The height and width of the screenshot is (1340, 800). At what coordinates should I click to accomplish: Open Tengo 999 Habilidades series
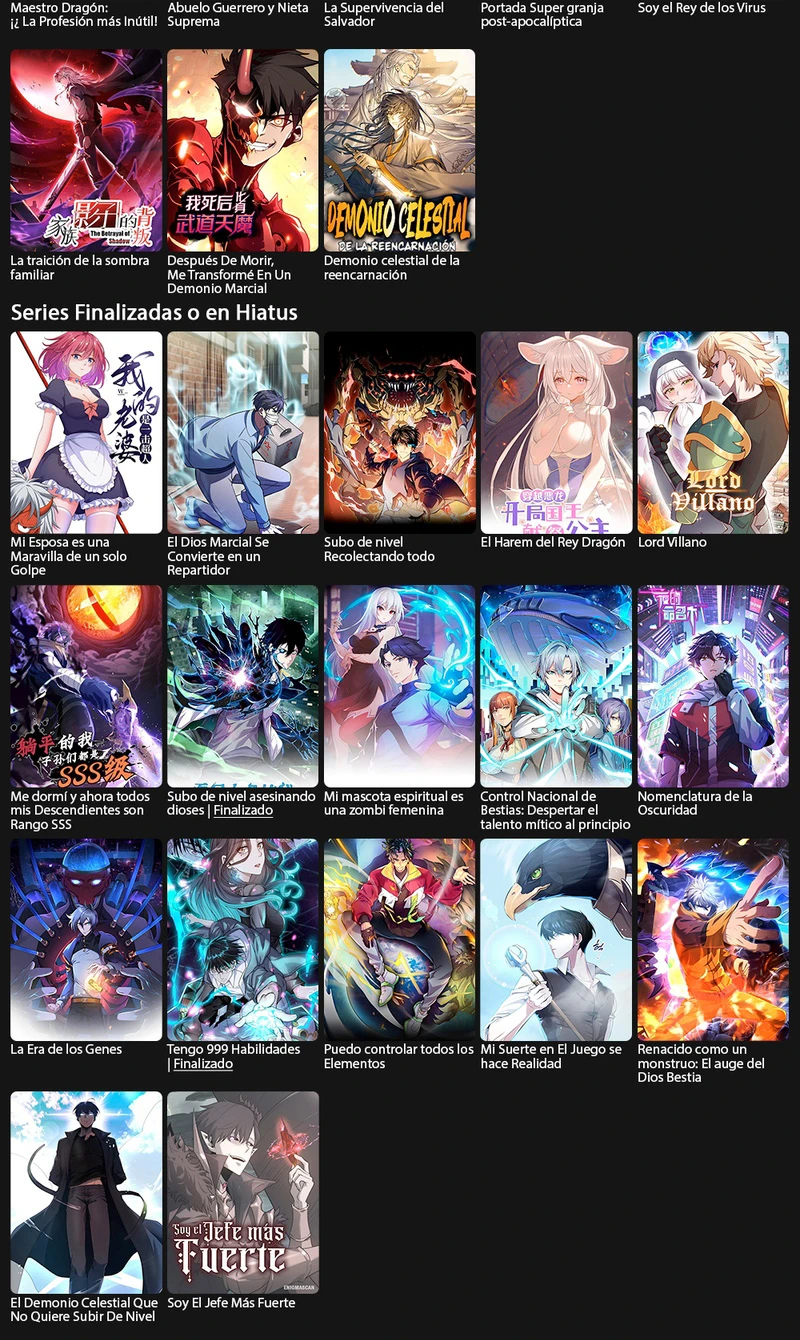point(243,939)
